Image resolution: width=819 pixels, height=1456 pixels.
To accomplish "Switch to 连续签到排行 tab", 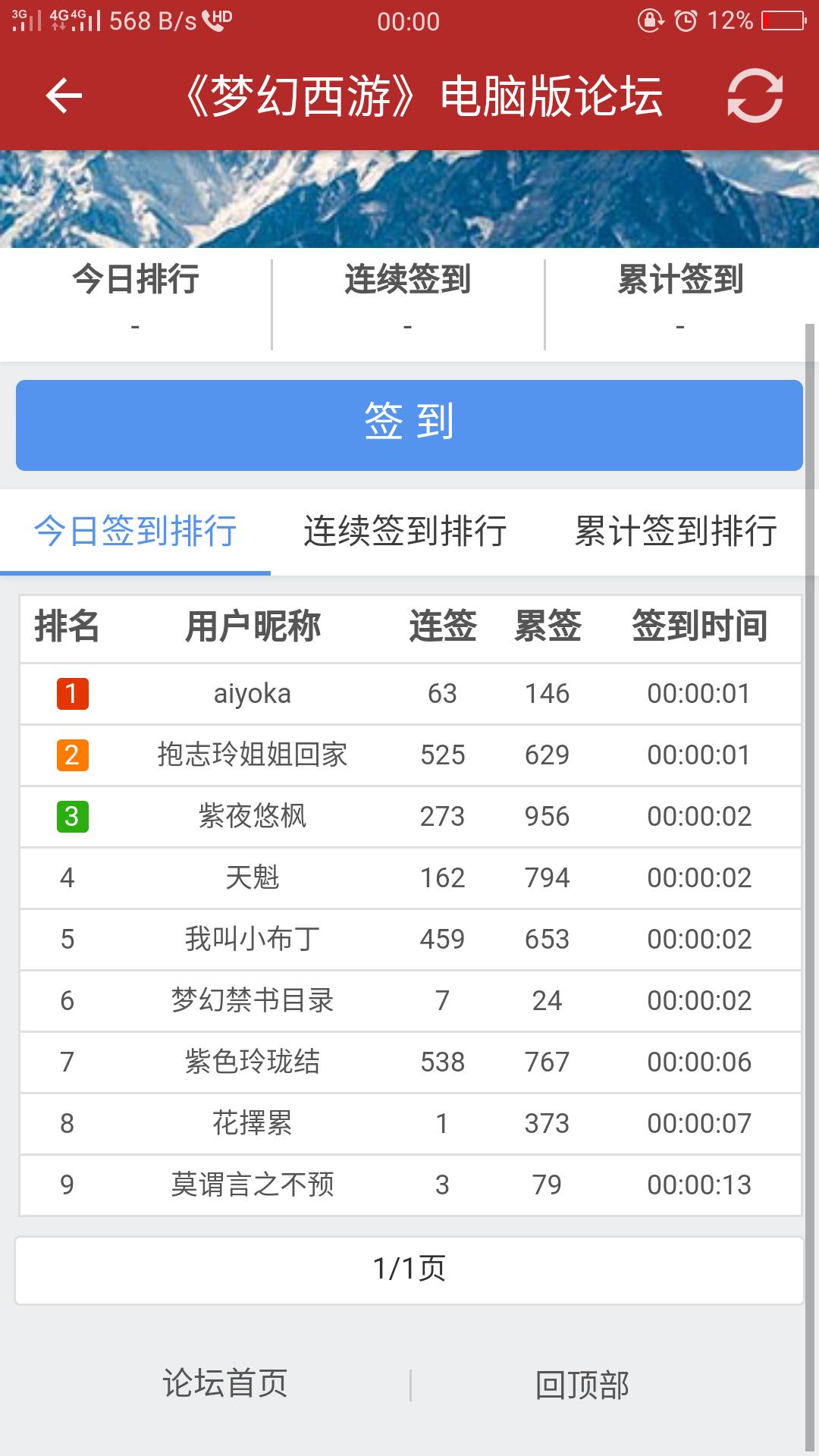I will [x=406, y=531].
